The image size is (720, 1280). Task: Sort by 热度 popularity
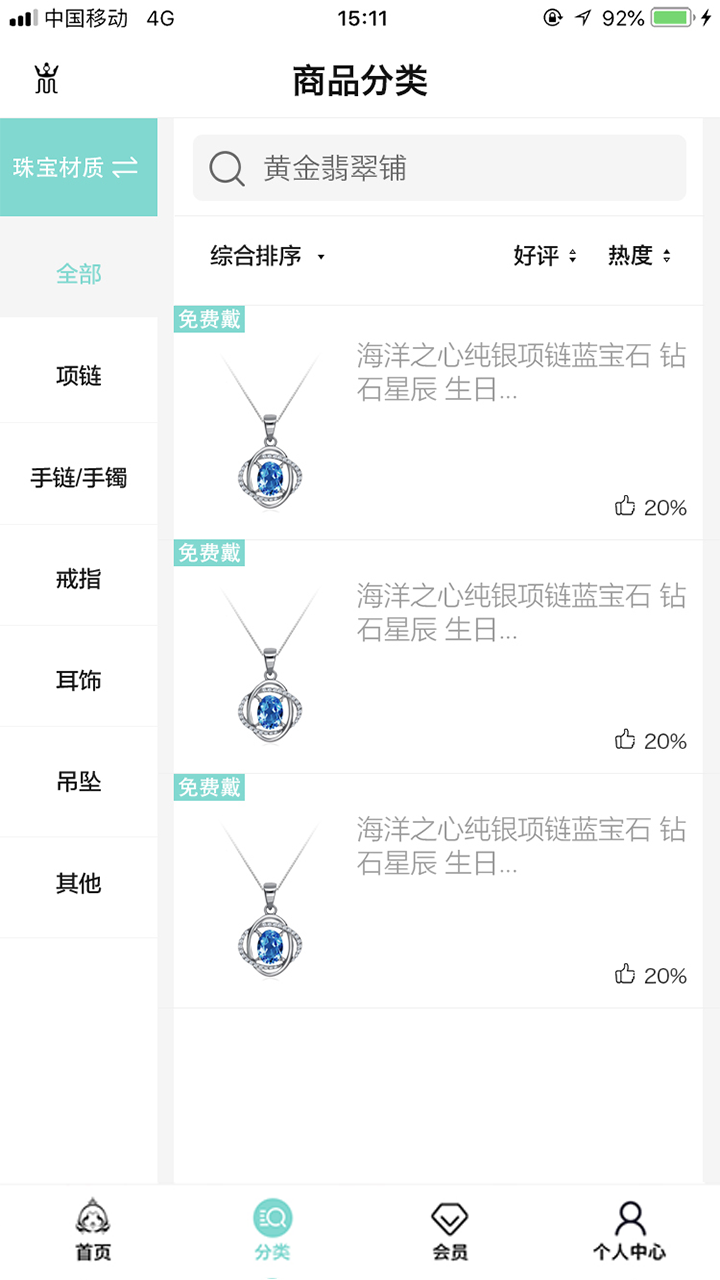638,256
